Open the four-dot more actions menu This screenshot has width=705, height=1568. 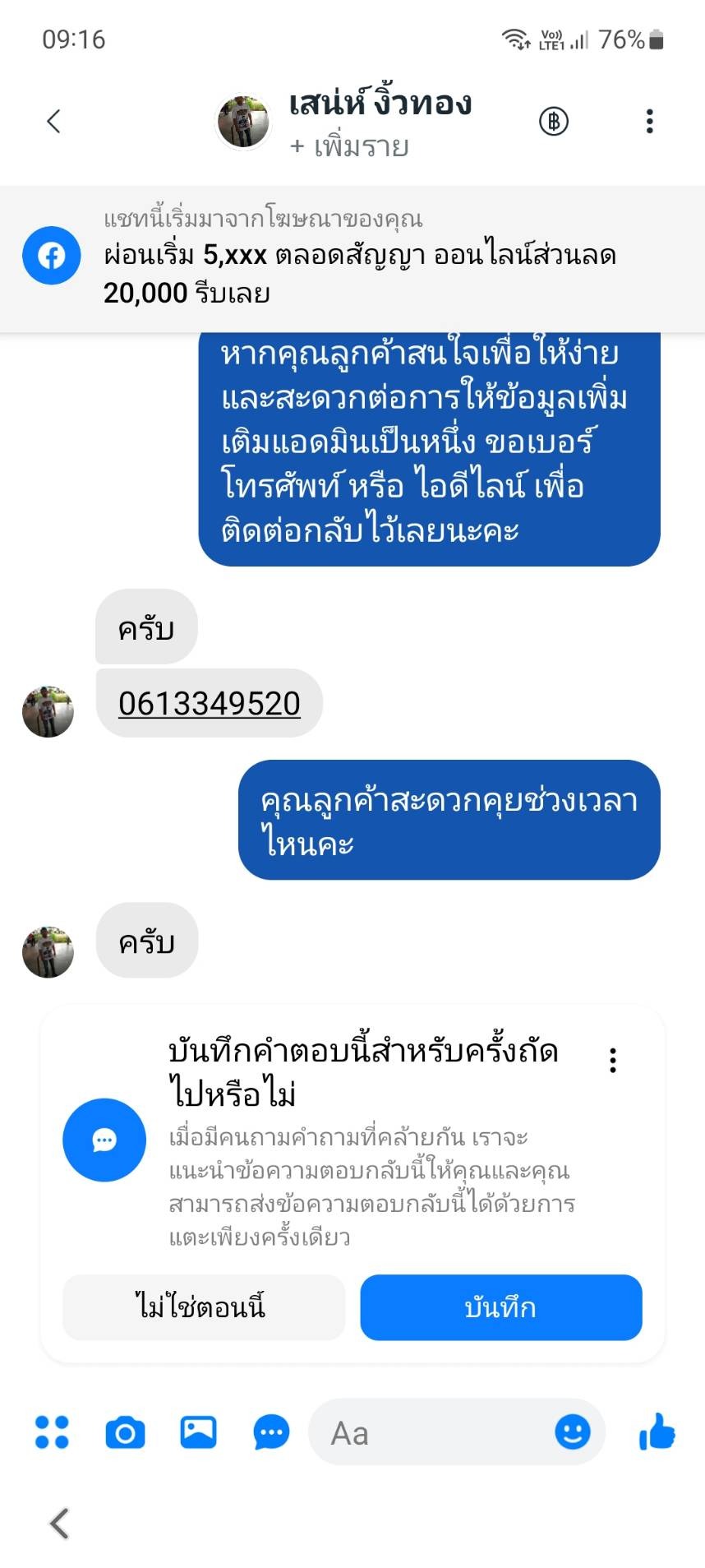(x=52, y=1432)
